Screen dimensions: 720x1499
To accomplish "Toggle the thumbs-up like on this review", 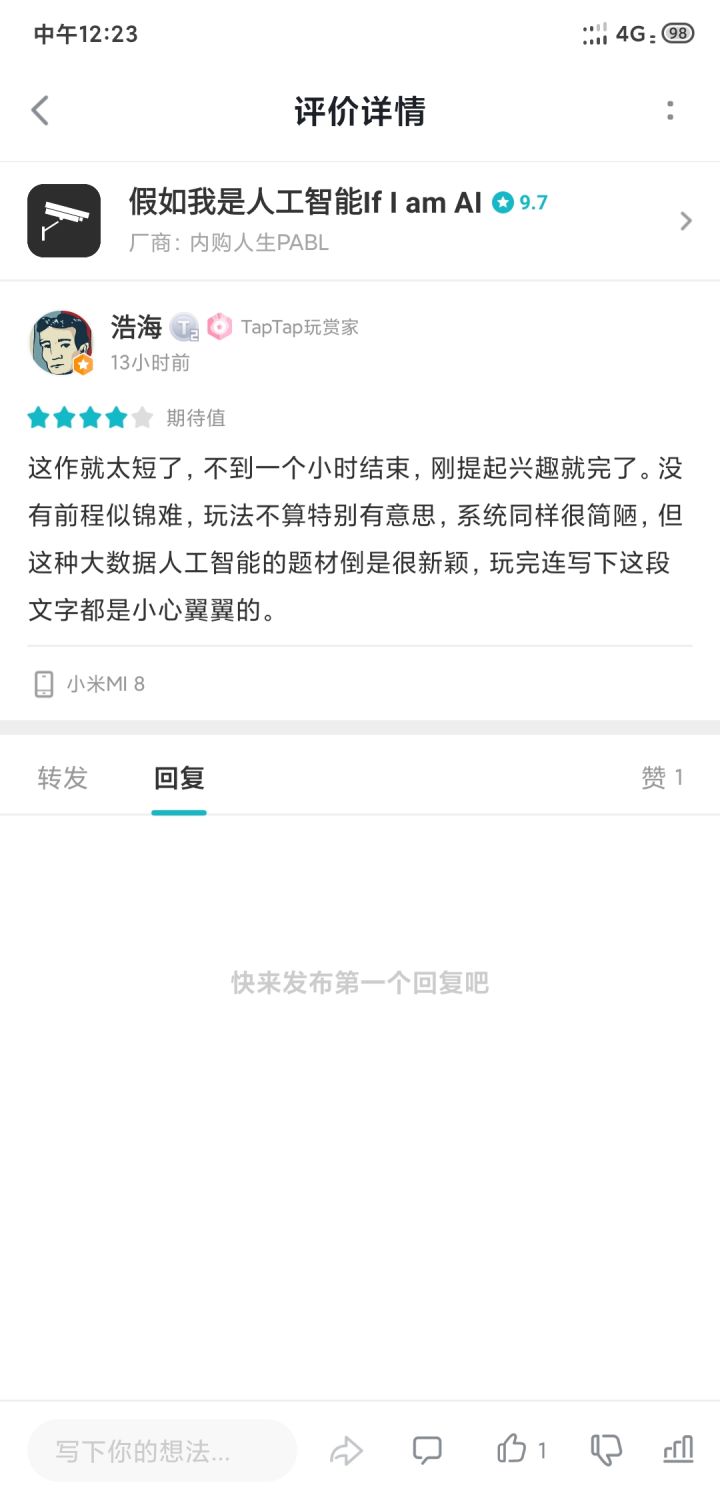I will point(513,1448).
